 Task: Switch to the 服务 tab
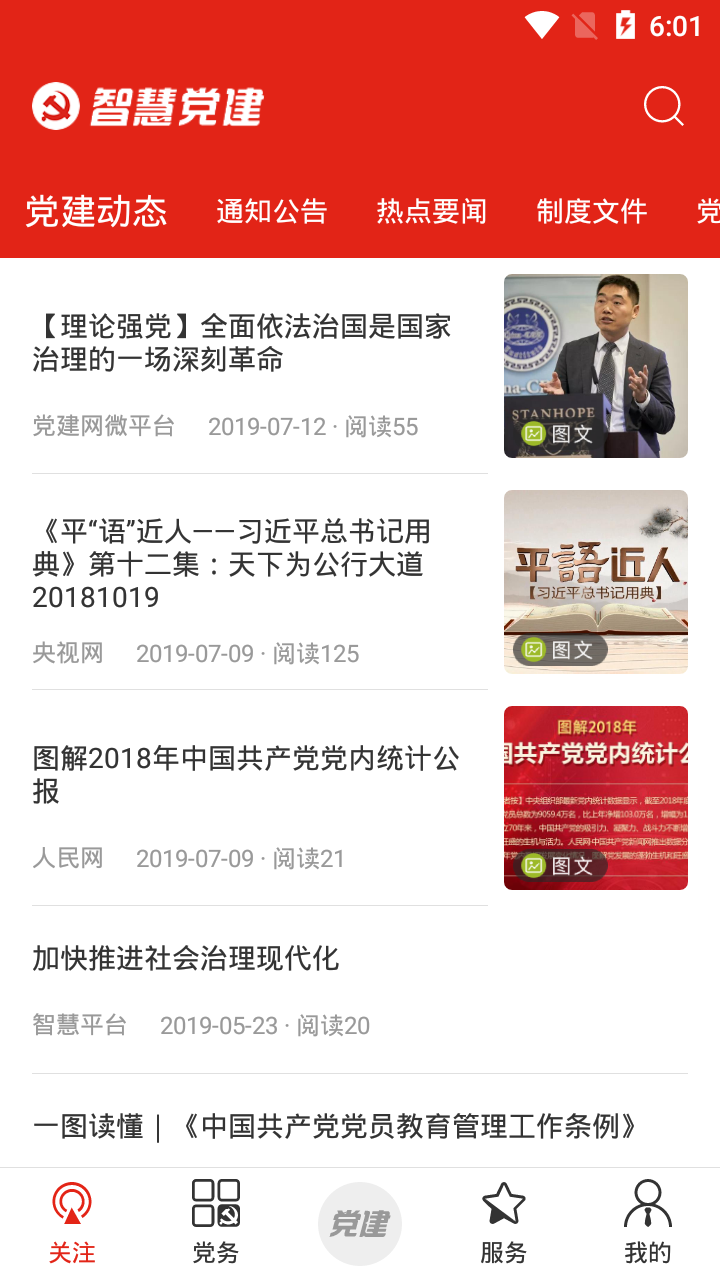point(504,1221)
